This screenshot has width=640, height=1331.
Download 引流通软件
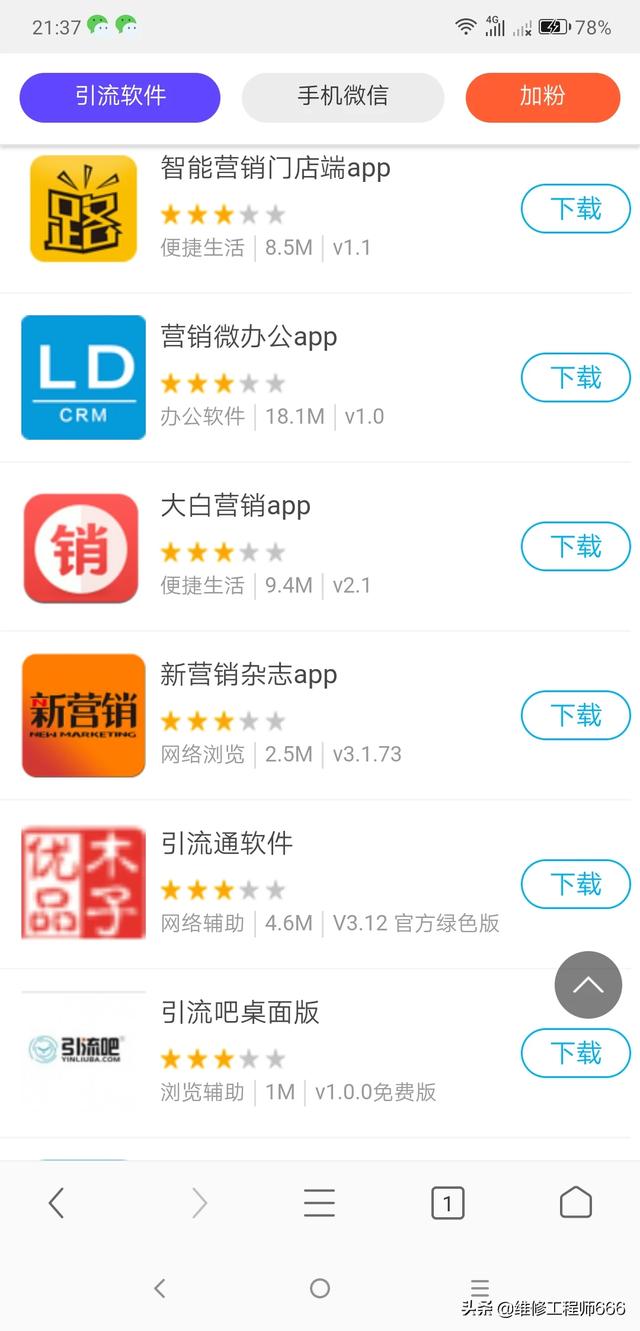576,885
